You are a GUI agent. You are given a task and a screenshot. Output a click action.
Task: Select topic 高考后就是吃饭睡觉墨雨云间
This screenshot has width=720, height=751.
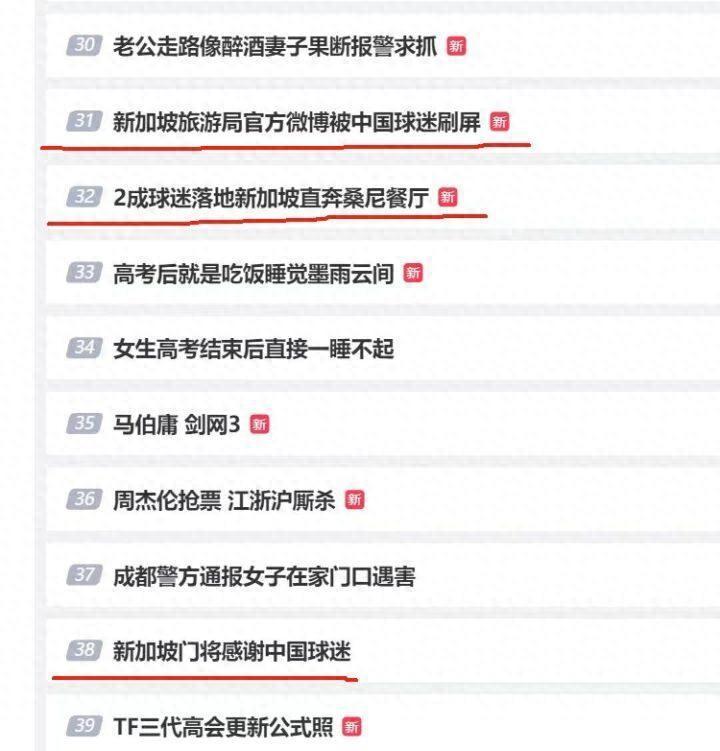[253, 273]
